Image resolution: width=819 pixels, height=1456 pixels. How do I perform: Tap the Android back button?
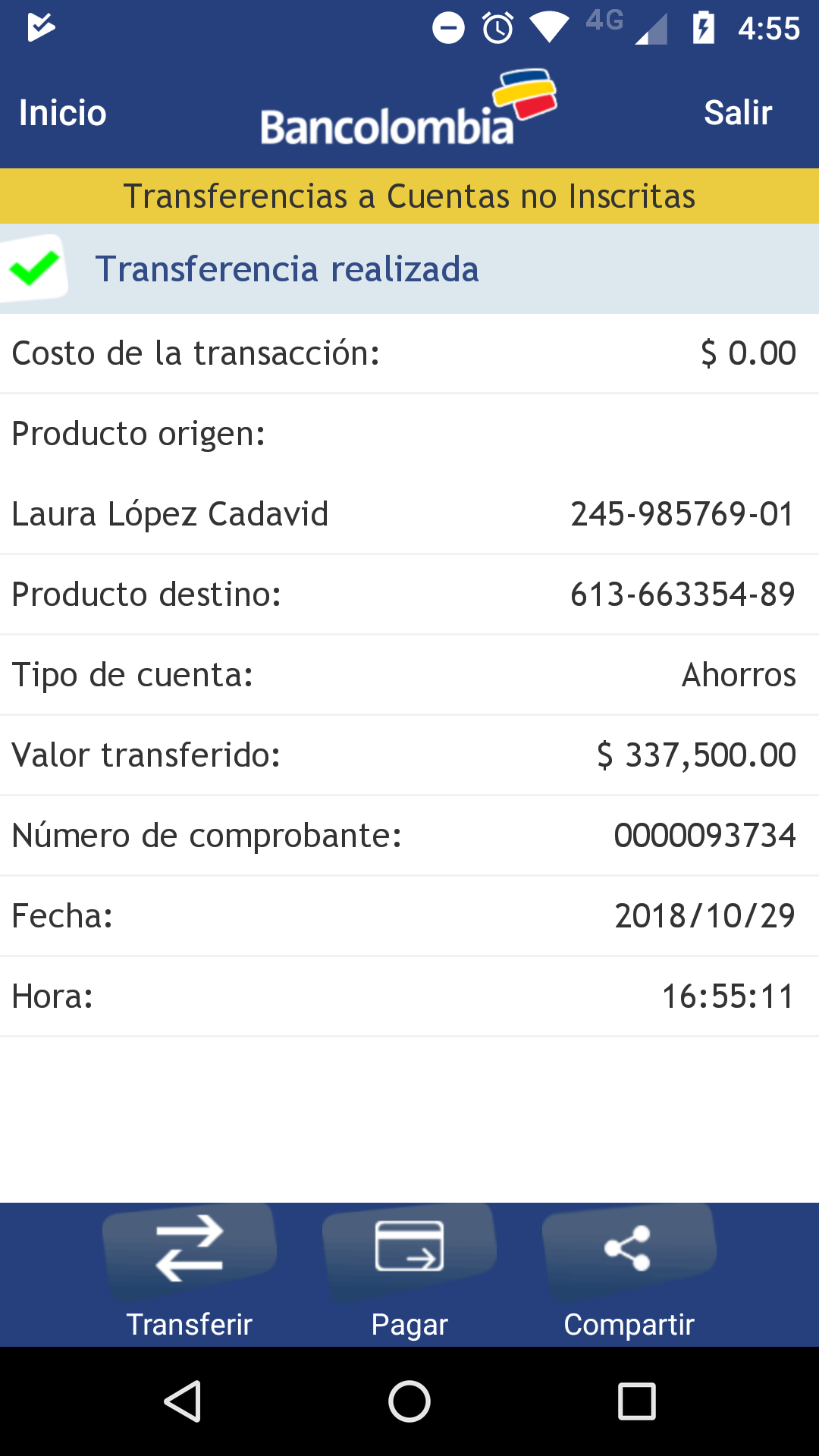tap(183, 1401)
